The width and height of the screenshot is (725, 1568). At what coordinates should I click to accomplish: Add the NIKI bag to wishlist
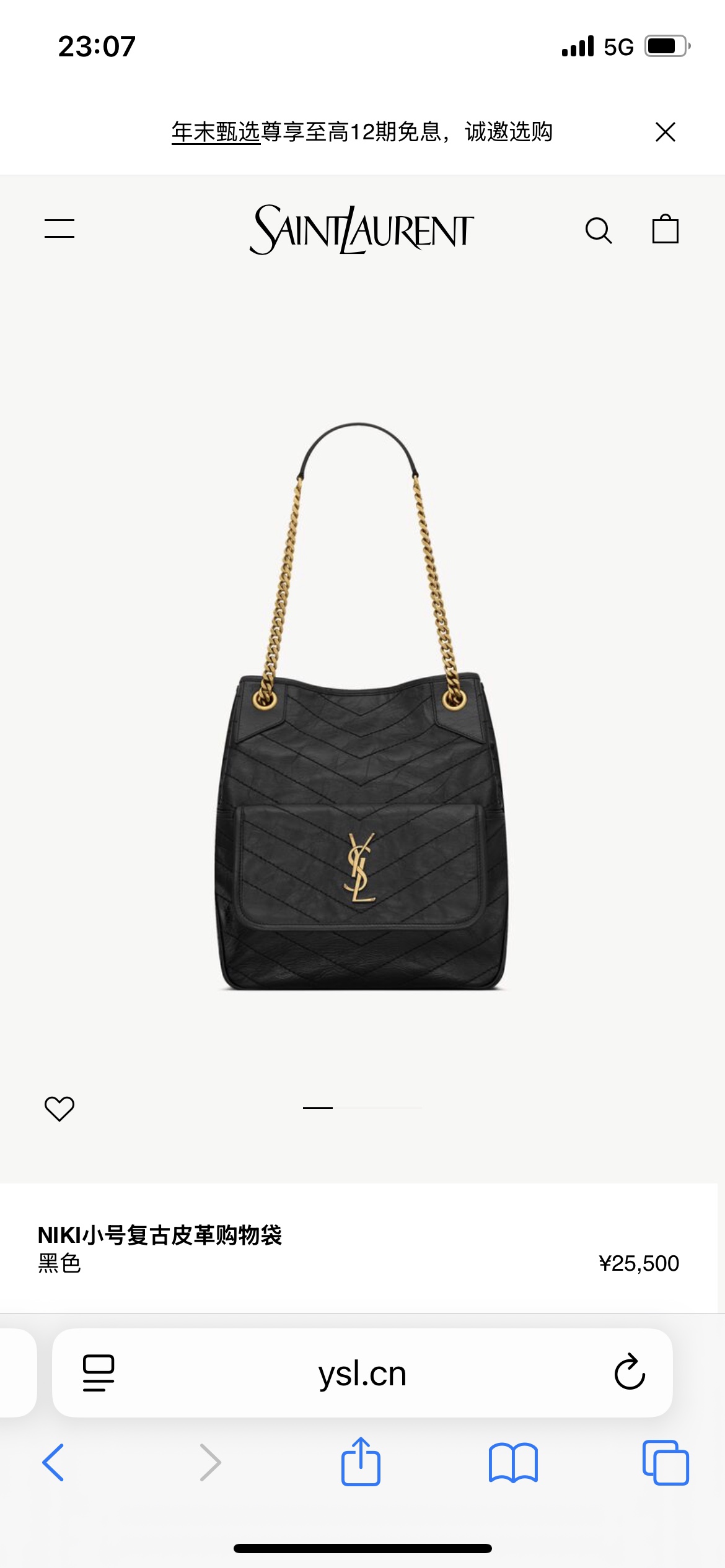[59, 1108]
